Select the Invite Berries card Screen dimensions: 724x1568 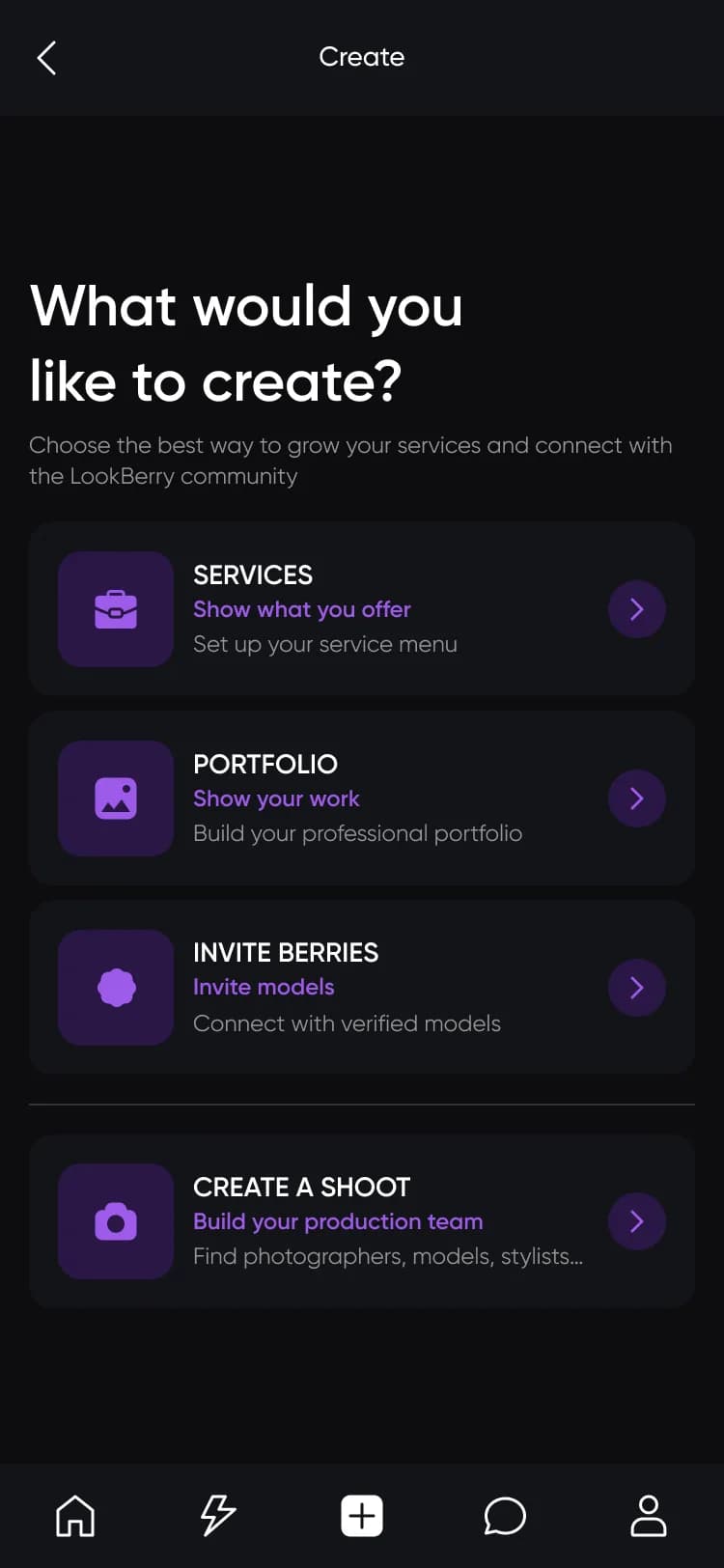pyautogui.click(x=362, y=987)
